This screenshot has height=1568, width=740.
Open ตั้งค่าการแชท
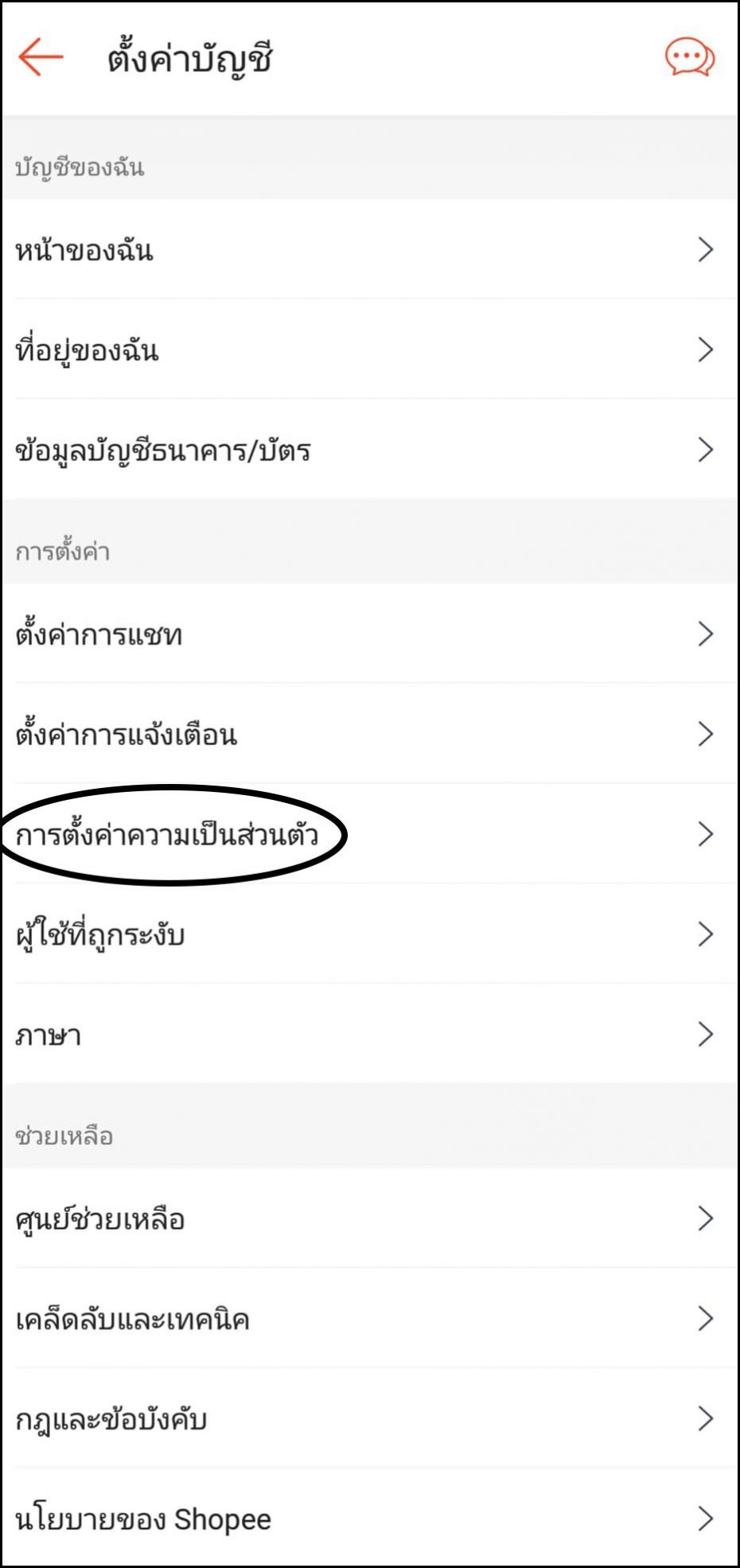tap(370, 634)
